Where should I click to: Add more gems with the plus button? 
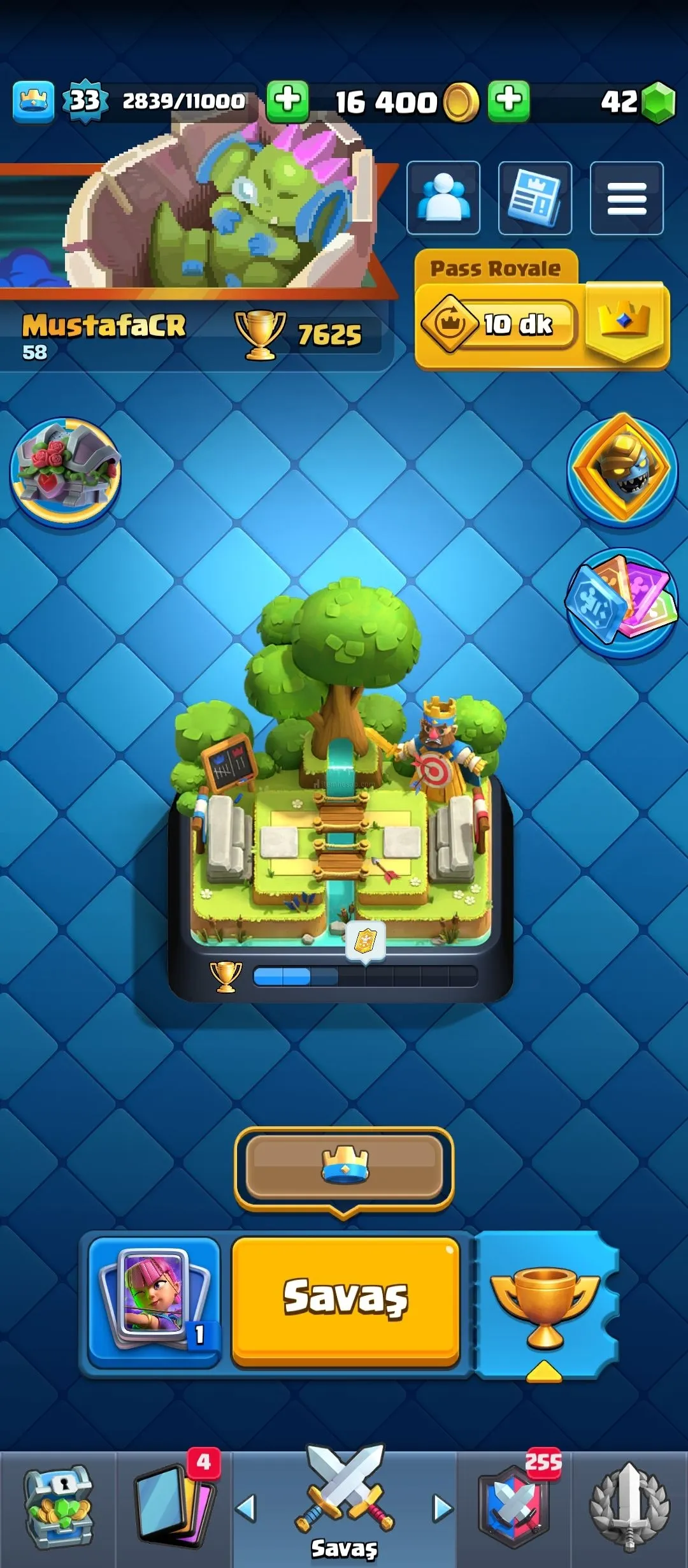(x=509, y=101)
